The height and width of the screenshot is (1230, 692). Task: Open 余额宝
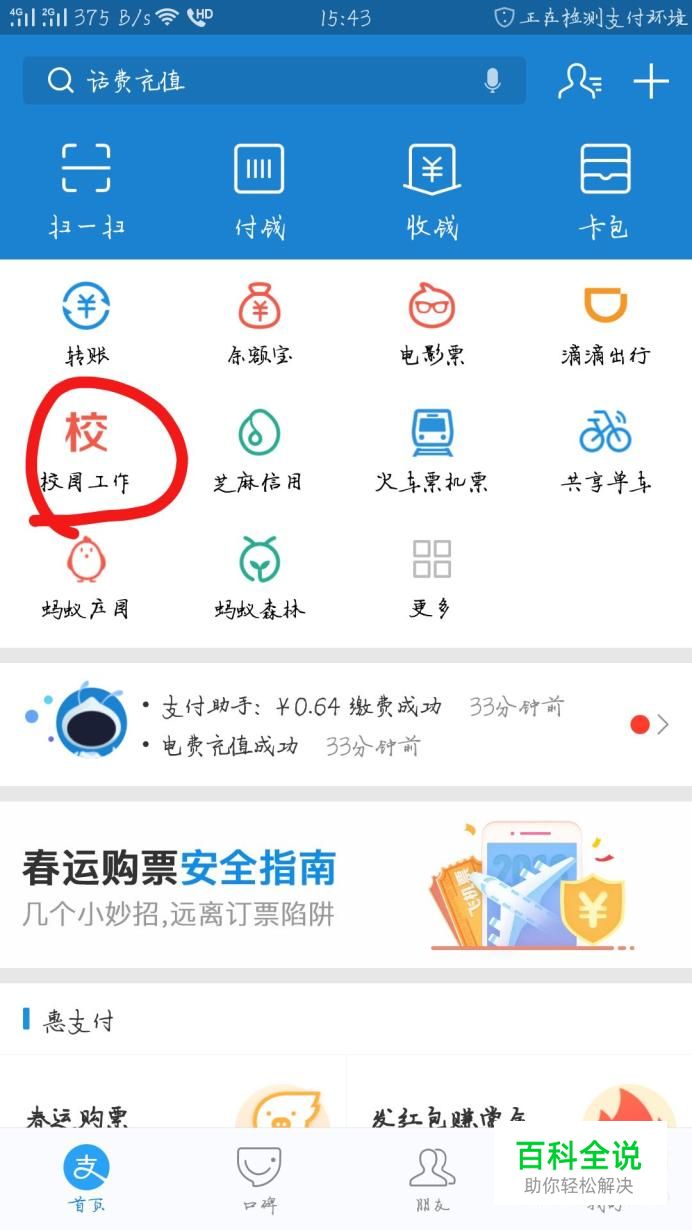pos(259,322)
